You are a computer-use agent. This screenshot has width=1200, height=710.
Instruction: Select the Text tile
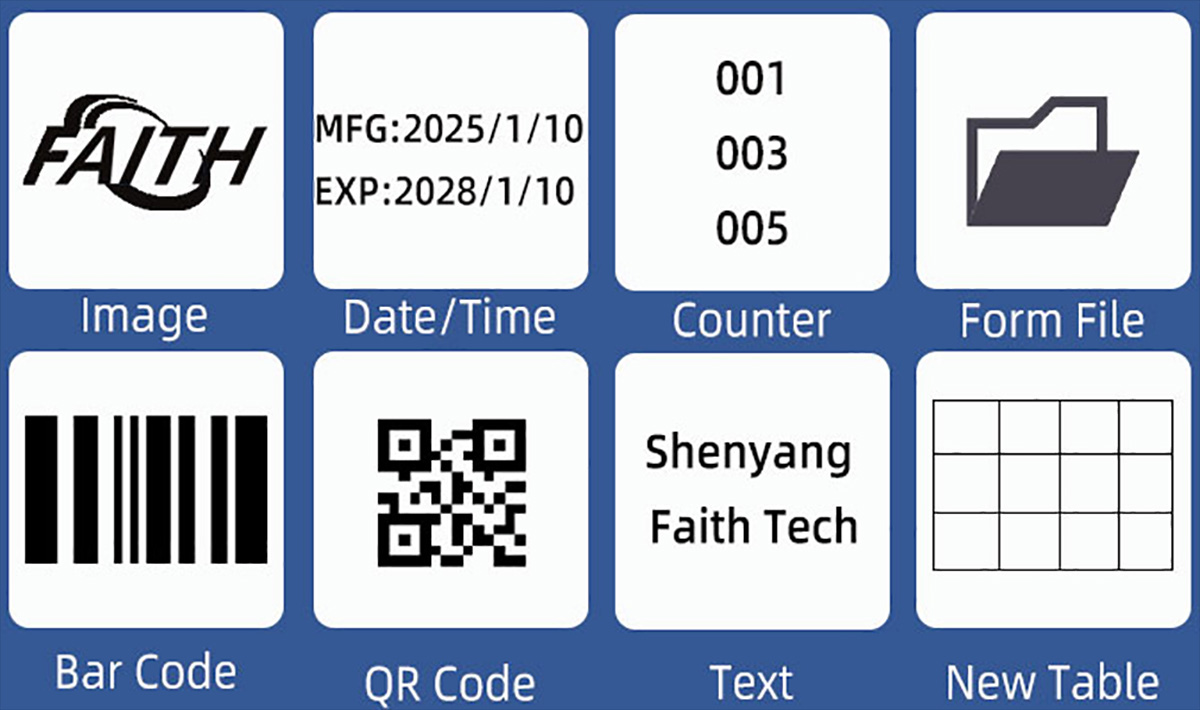pos(751,490)
